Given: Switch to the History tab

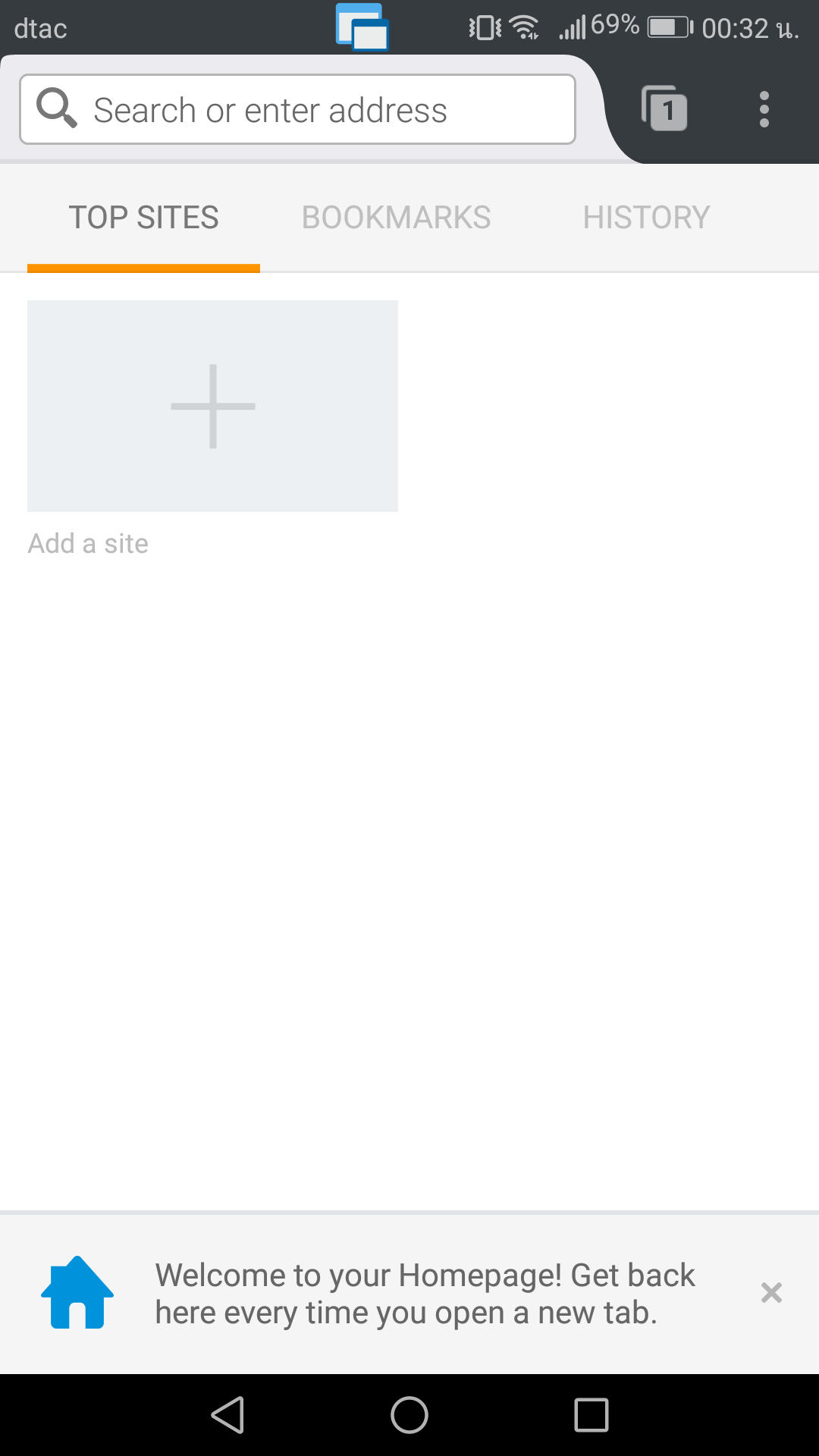Looking at the screenshot, I should pyautogui.click(x=646, y=218).
